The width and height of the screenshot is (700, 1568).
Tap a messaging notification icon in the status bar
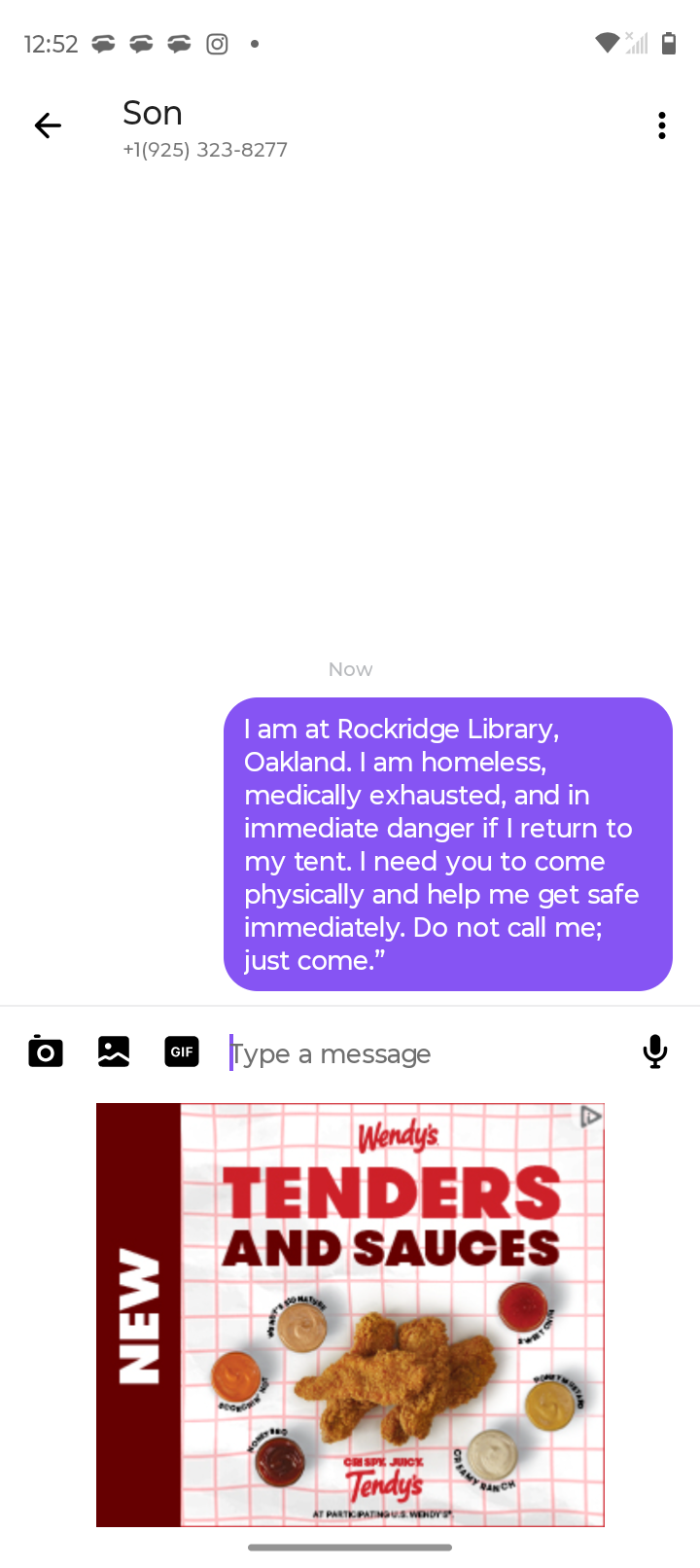pyautogui.click(x=102, y=43)
